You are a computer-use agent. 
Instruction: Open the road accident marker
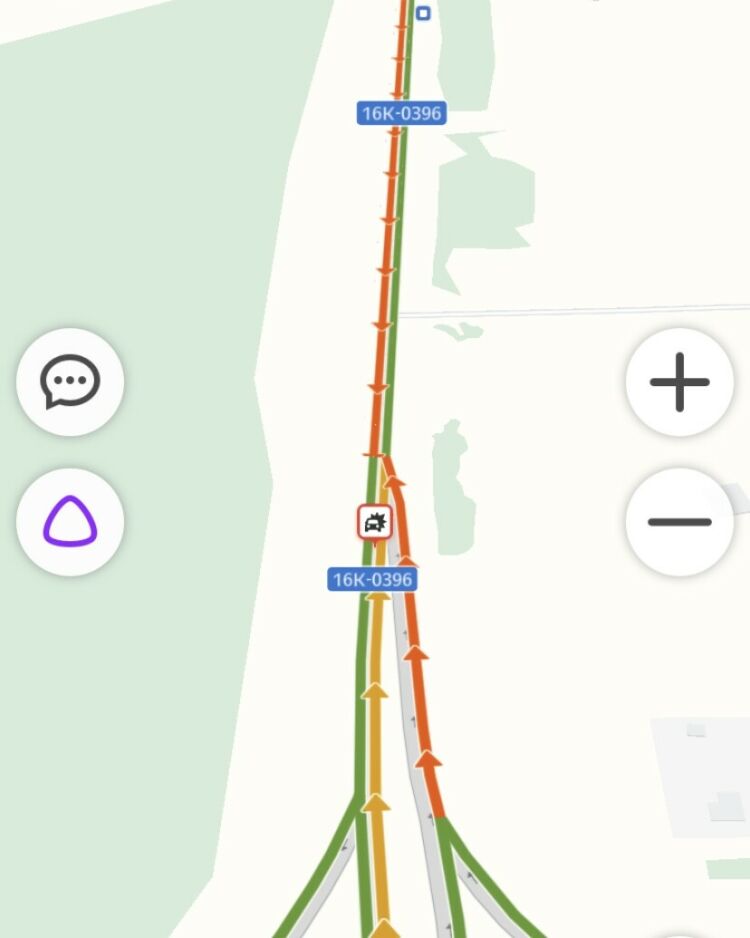pyautogui.click(x=375, y=521)
